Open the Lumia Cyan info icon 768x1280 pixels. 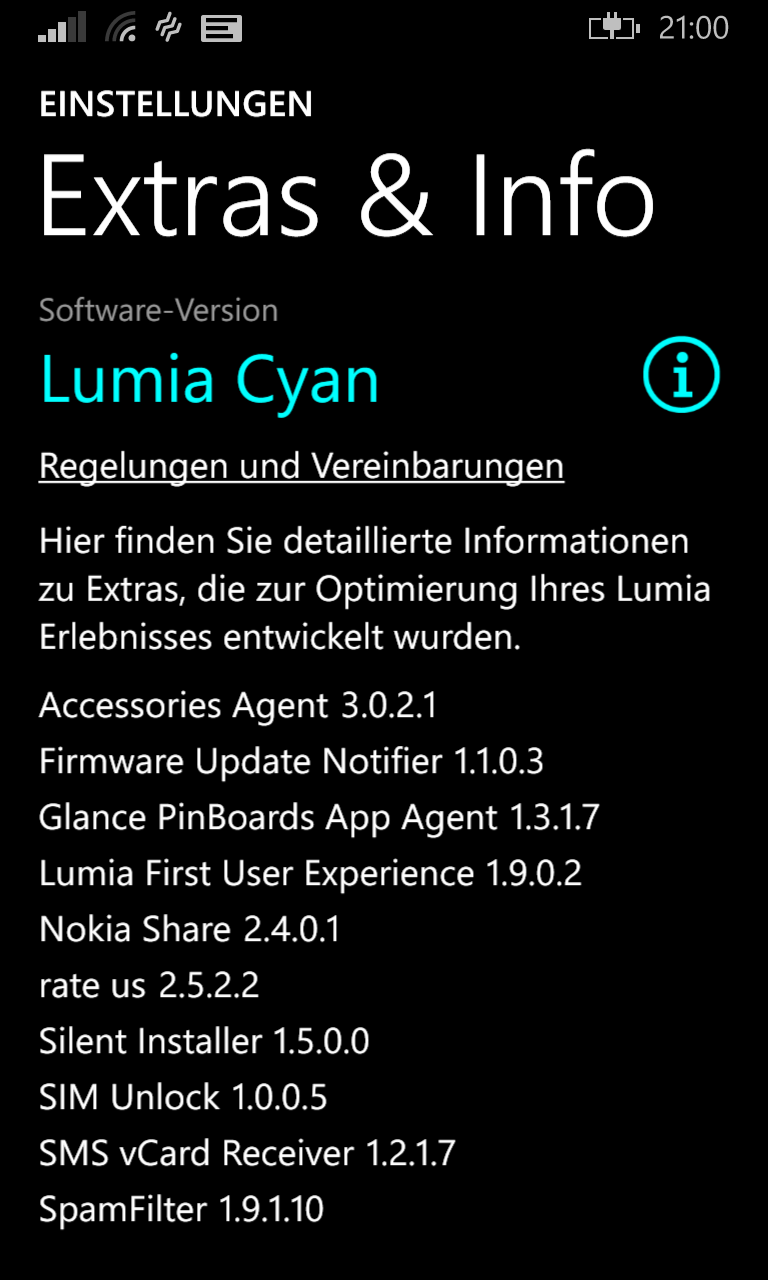pos(682,375)
